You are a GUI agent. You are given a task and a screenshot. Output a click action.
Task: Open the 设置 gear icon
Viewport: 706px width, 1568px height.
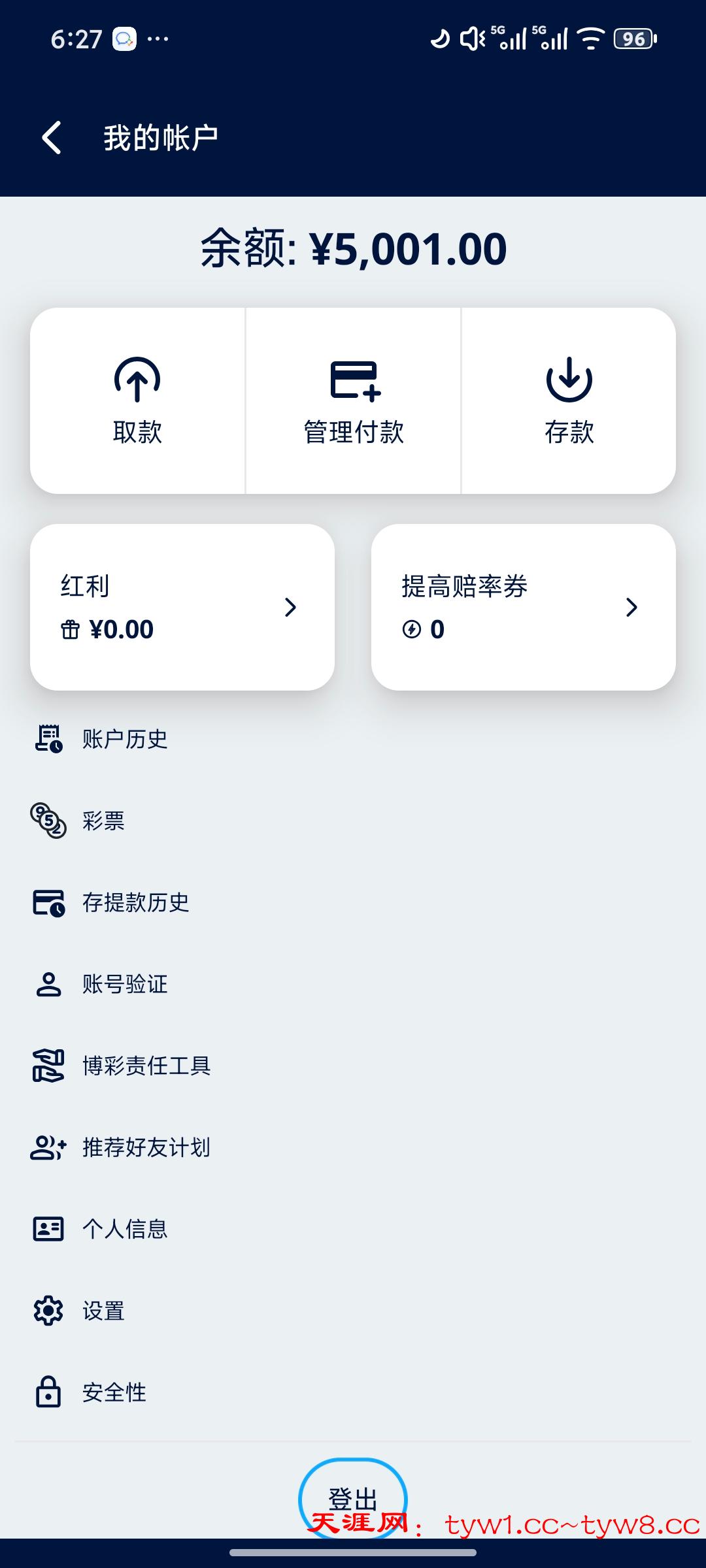click(47, 1311)
